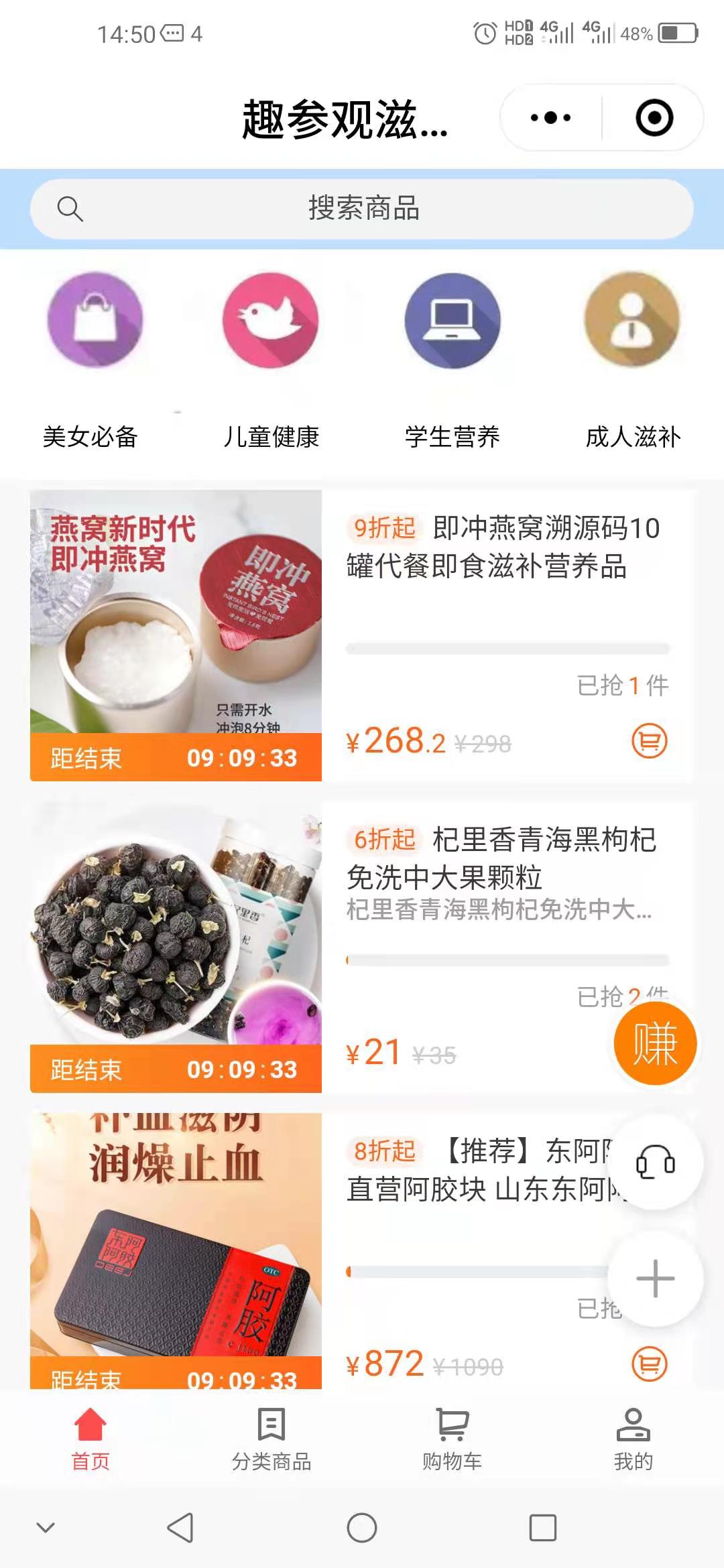
Task: Close the mini program via the circle icon
Action: pos(654,118)
